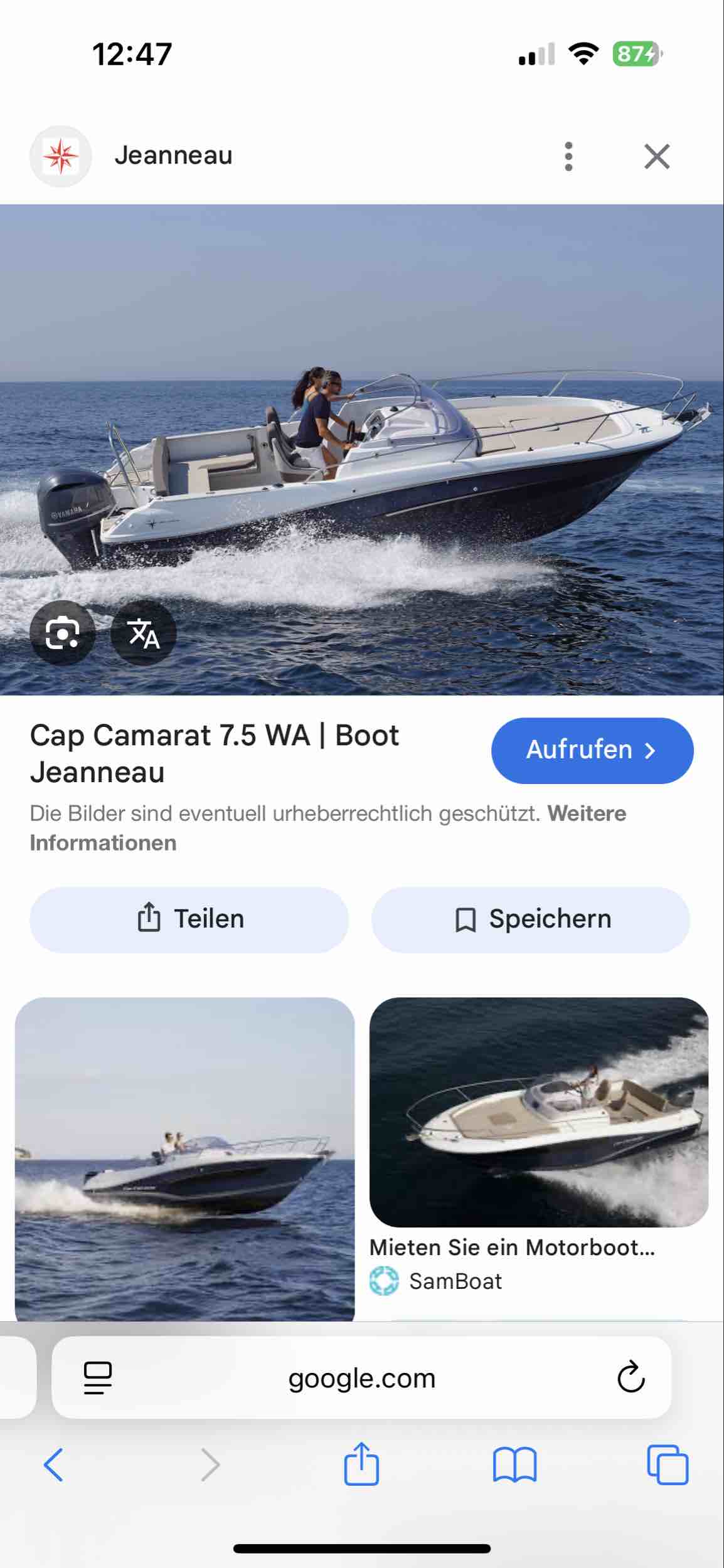
Task: Tap the share icon on Teilen button
Action: [149, 918]
